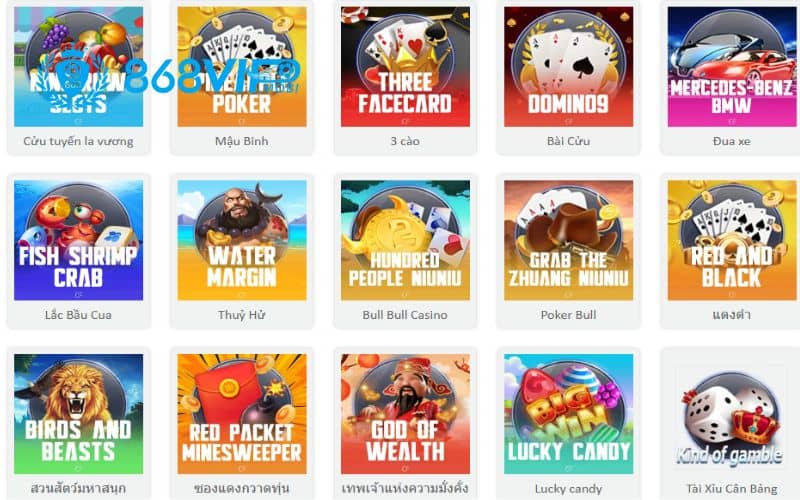Start the Mercedes-Benz BMW Đua xe game
This screenshot has width=800, height=500.
(731, 67)
